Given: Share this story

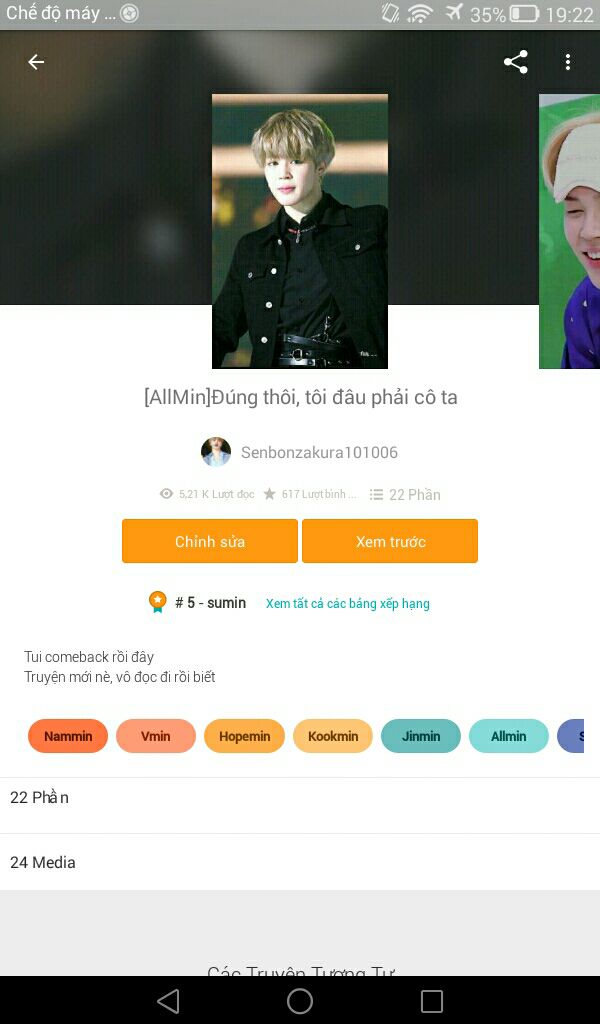Looking at the screenshot, I should pos(516,62).
